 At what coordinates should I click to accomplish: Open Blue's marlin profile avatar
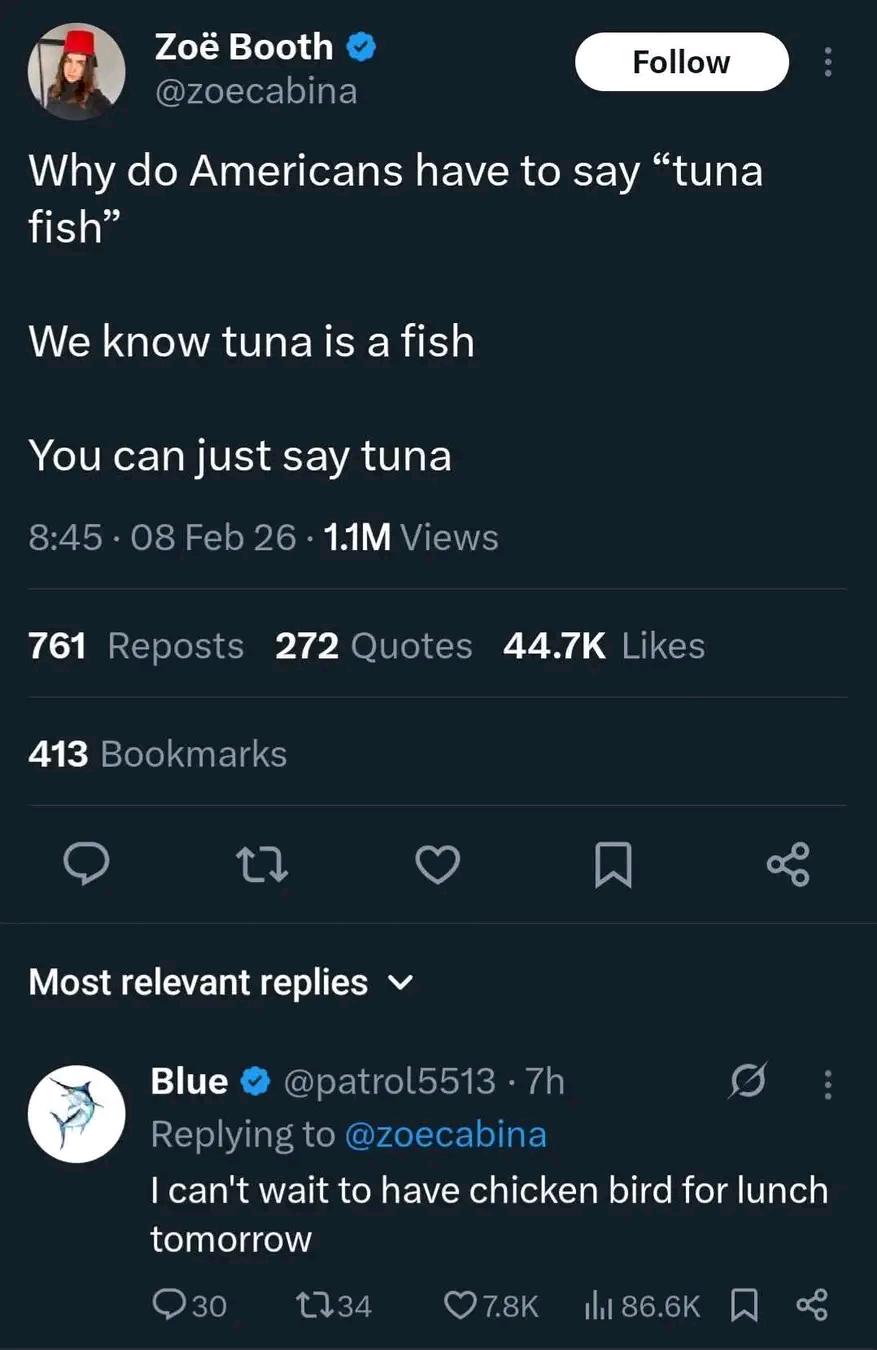tap(76, 1113)
